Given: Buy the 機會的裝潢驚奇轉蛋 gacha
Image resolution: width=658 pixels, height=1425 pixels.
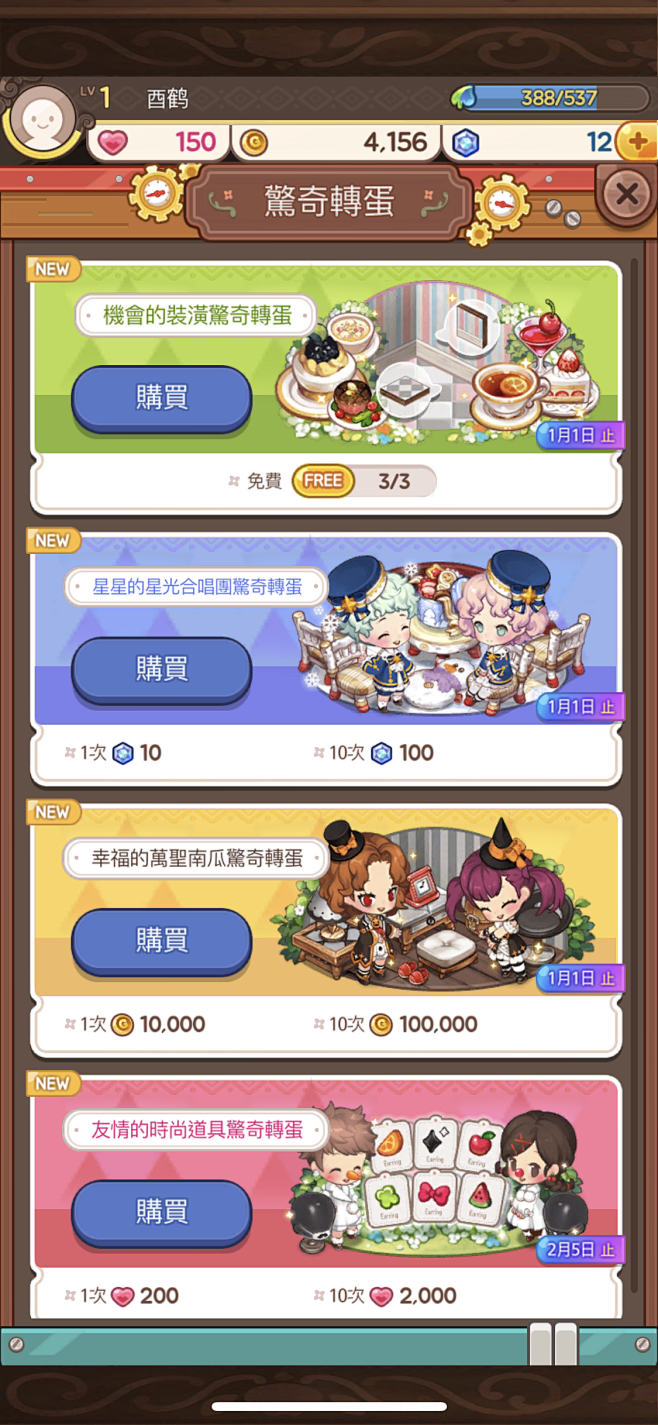Looking at the screenshot, I should [161, 398].
